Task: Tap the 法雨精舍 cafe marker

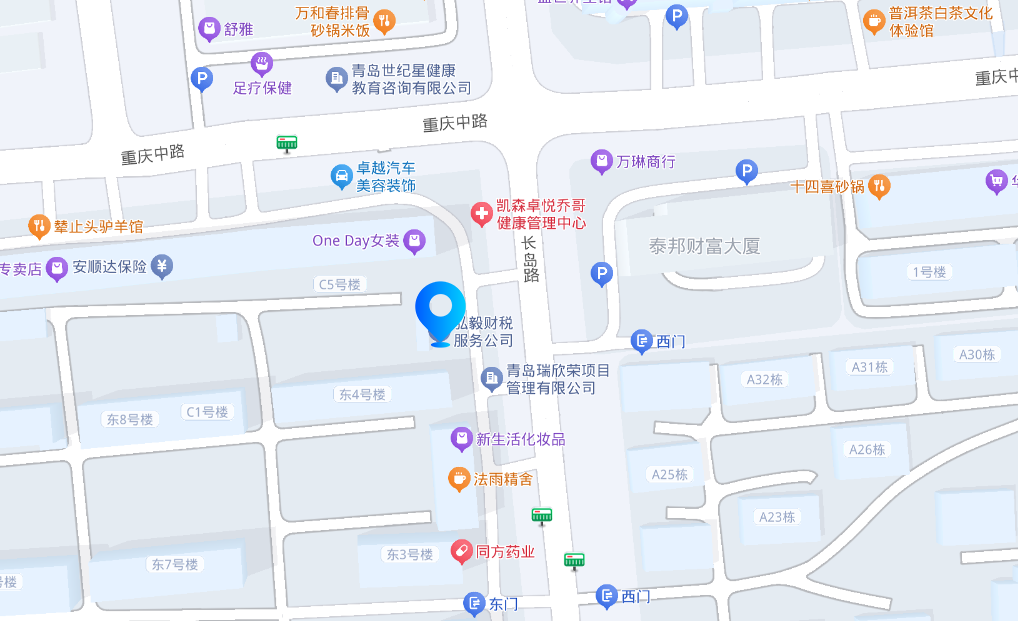Action: pyautogui.click(x=459, y=478)
